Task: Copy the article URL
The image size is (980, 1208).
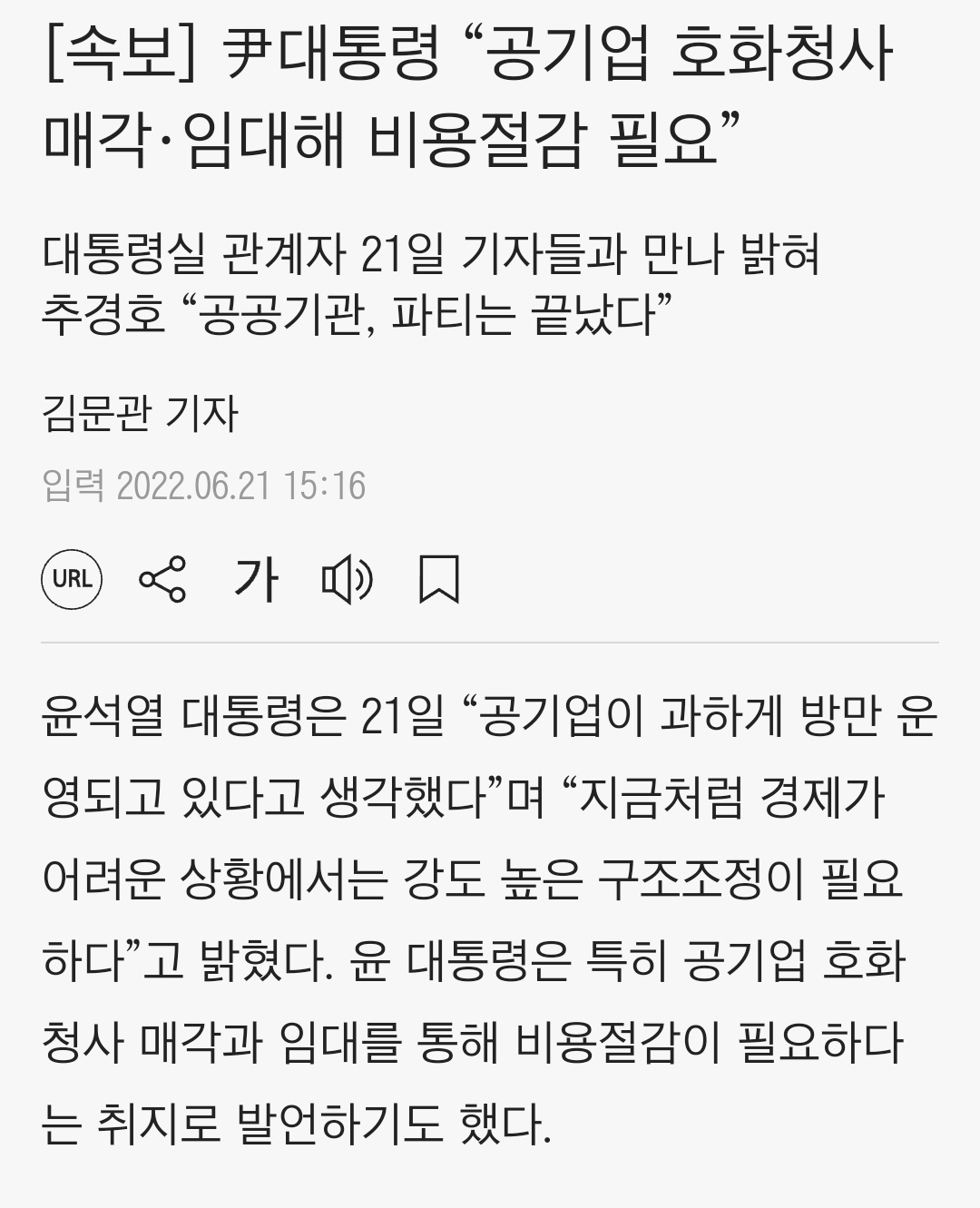Action: coord(72,578)
